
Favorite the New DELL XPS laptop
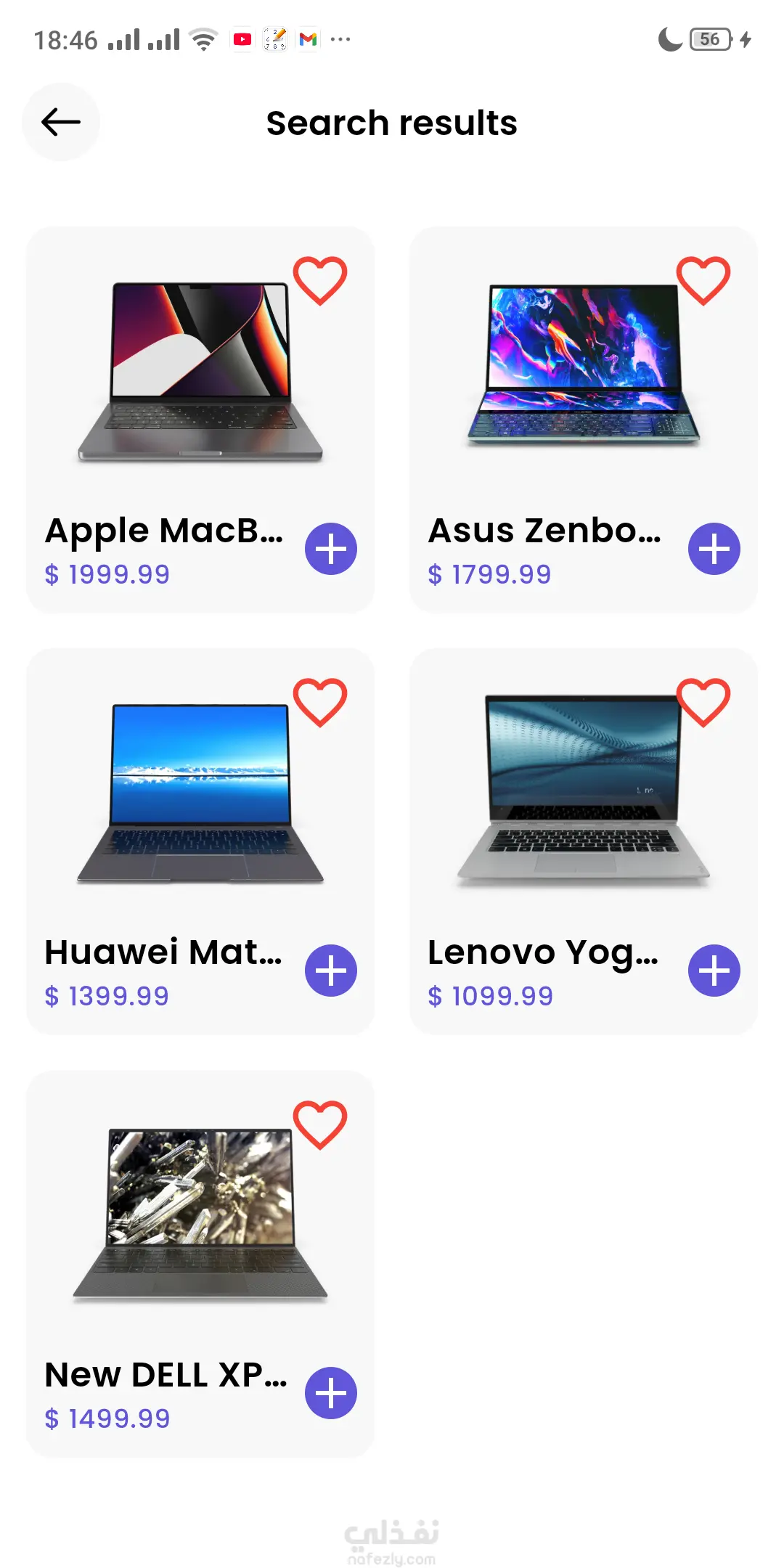319,1124
